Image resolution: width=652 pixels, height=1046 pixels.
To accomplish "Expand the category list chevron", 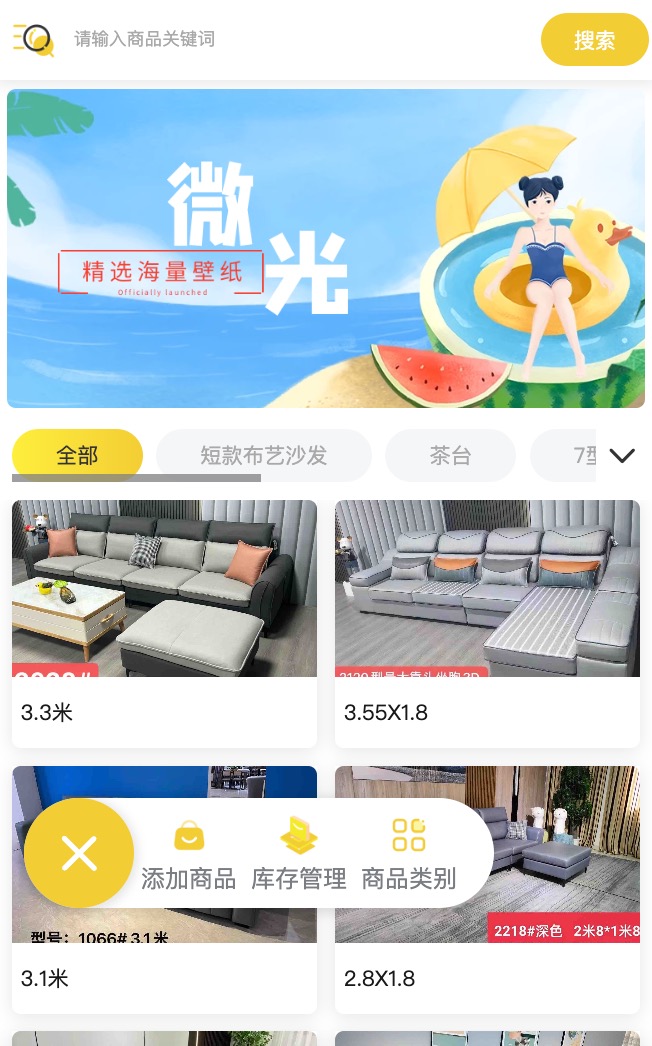I will click(x=622, y=455).
